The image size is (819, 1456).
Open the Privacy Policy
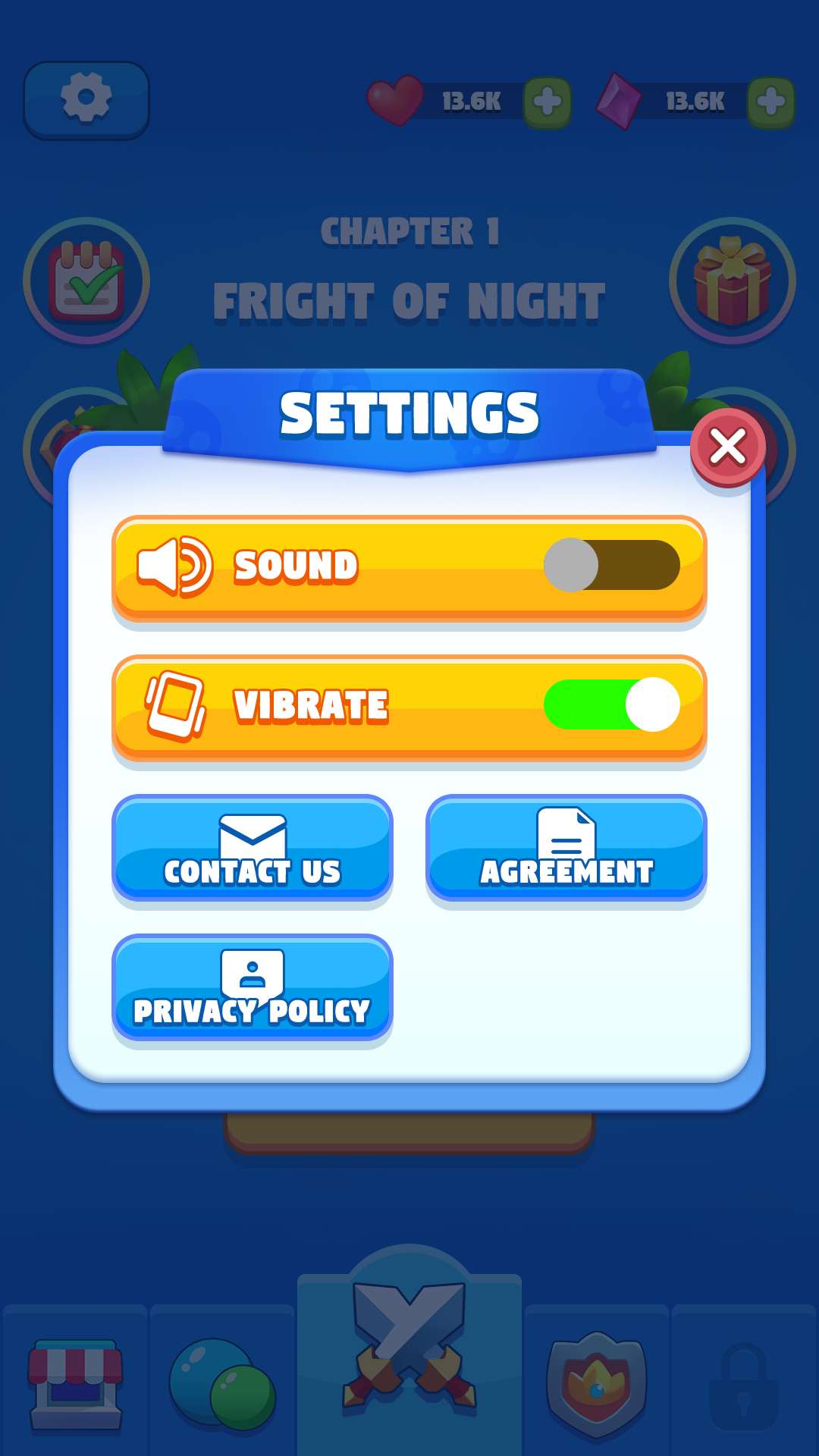click(253, 987)
